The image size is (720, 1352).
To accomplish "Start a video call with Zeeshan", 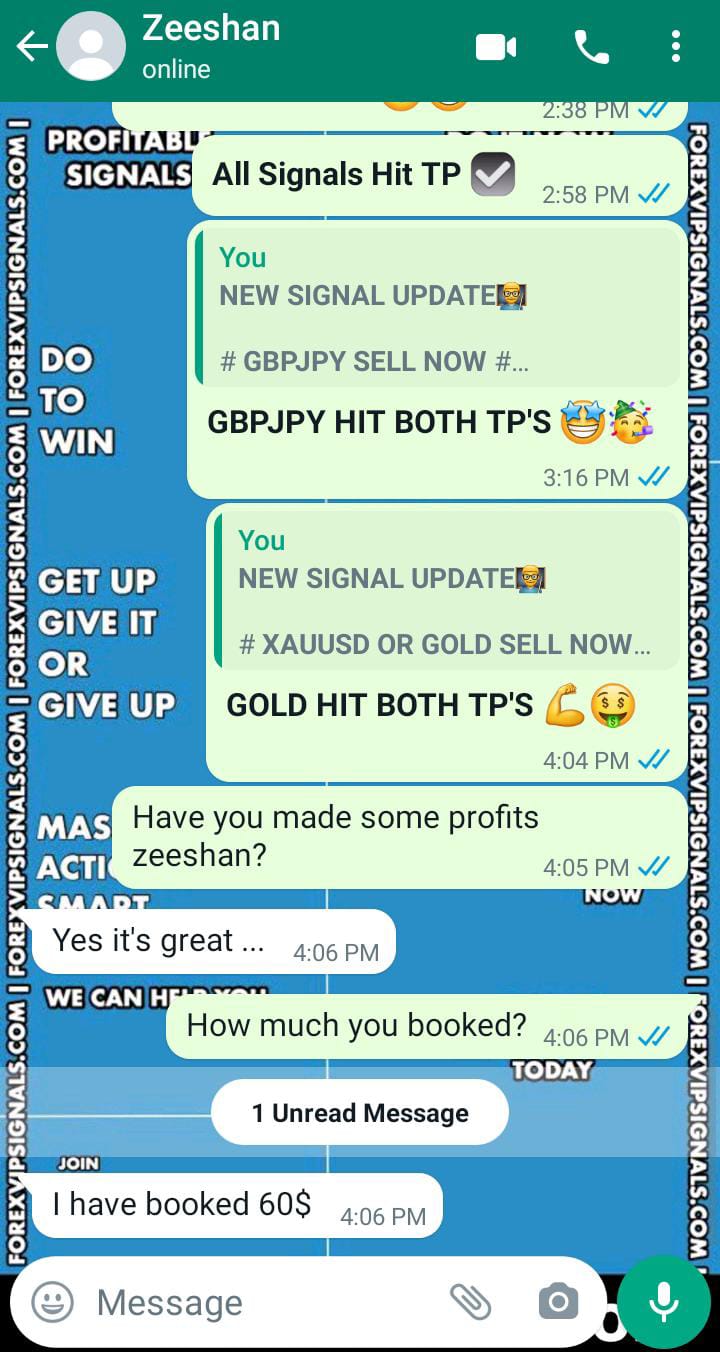I will click(x=496, y=47).
